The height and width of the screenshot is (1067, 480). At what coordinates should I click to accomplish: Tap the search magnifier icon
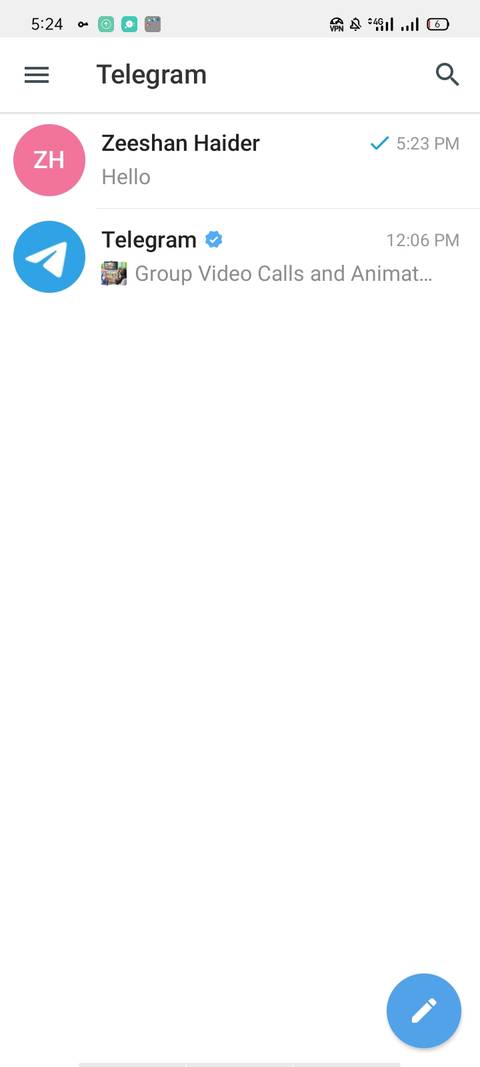point(447,75)
